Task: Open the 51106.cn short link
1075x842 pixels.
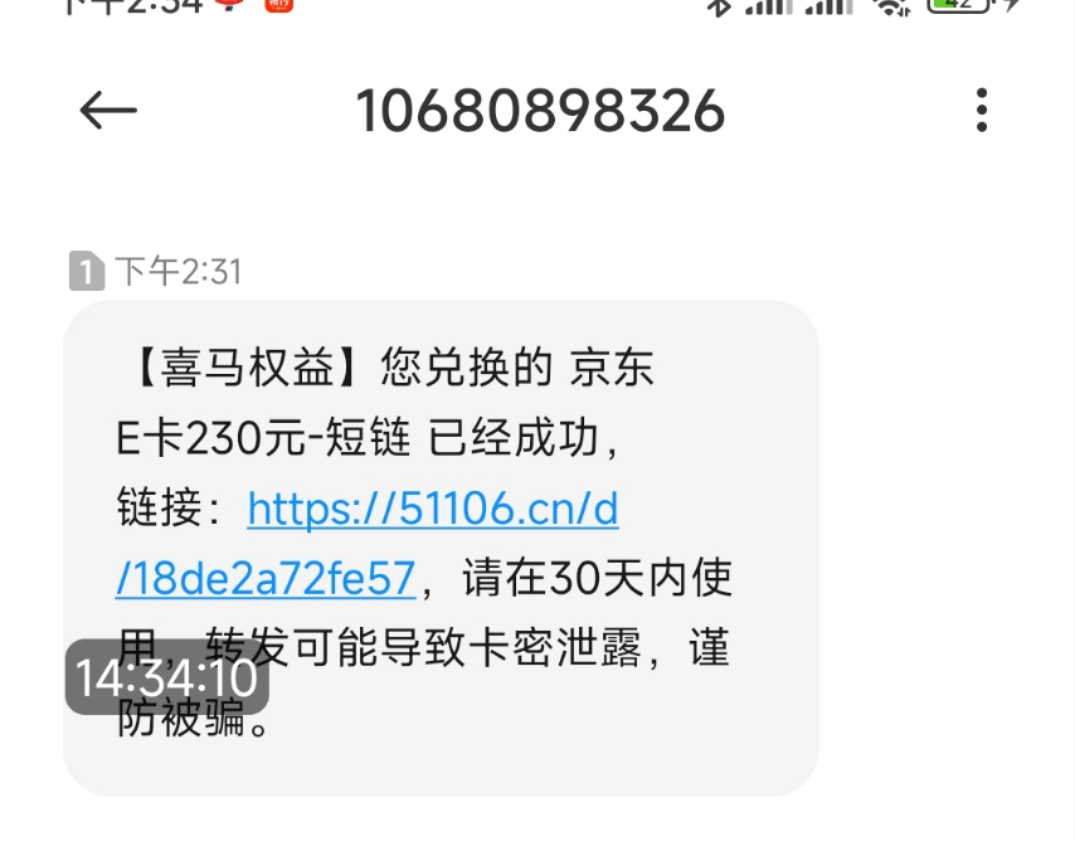Action: (432, 511)
